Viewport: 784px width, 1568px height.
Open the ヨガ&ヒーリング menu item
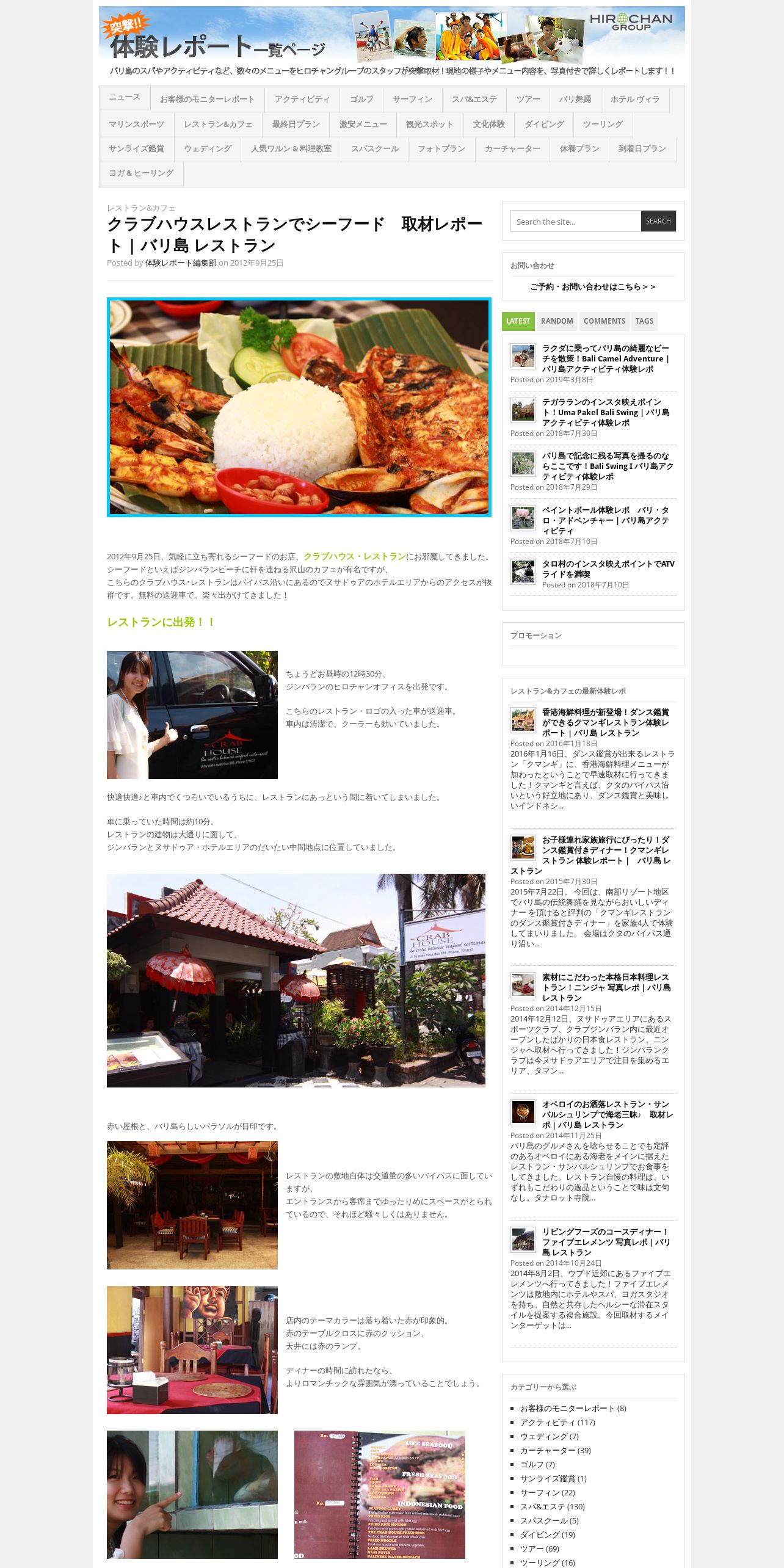pyautogui.click(x=141, y=173)
